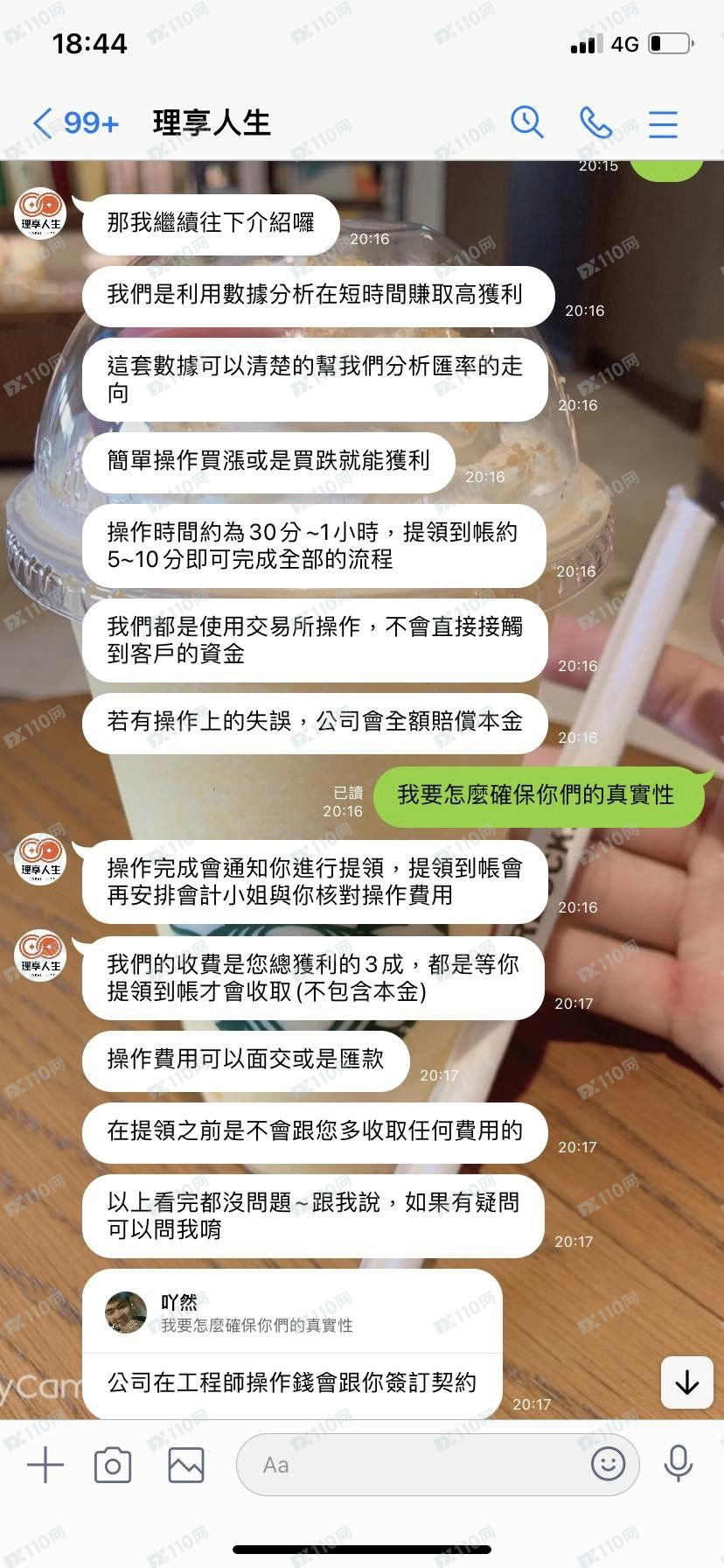Start a voice call with 理享人生
724x1568 pixels.
[x=595, y=122]
